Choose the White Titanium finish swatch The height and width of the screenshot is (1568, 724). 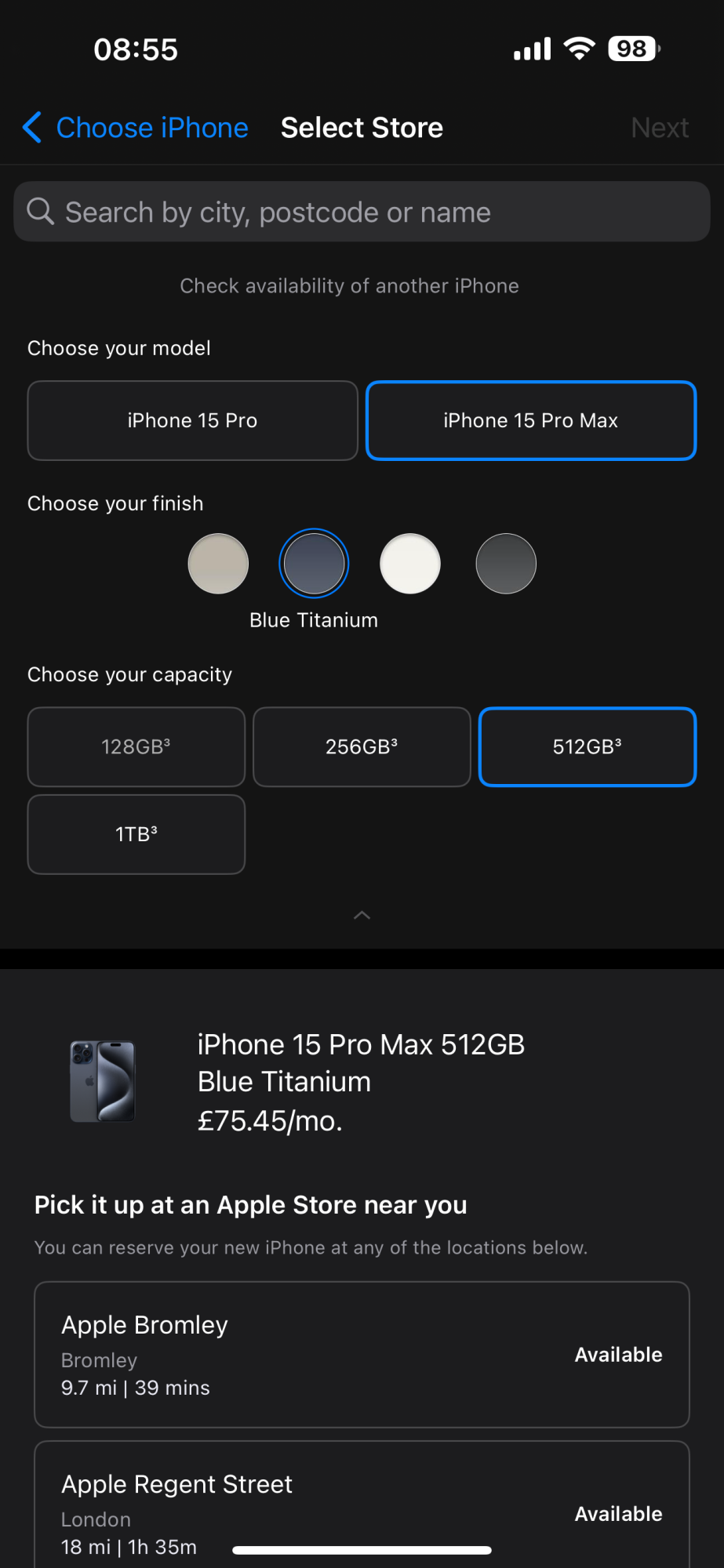(x=409, y=564)
